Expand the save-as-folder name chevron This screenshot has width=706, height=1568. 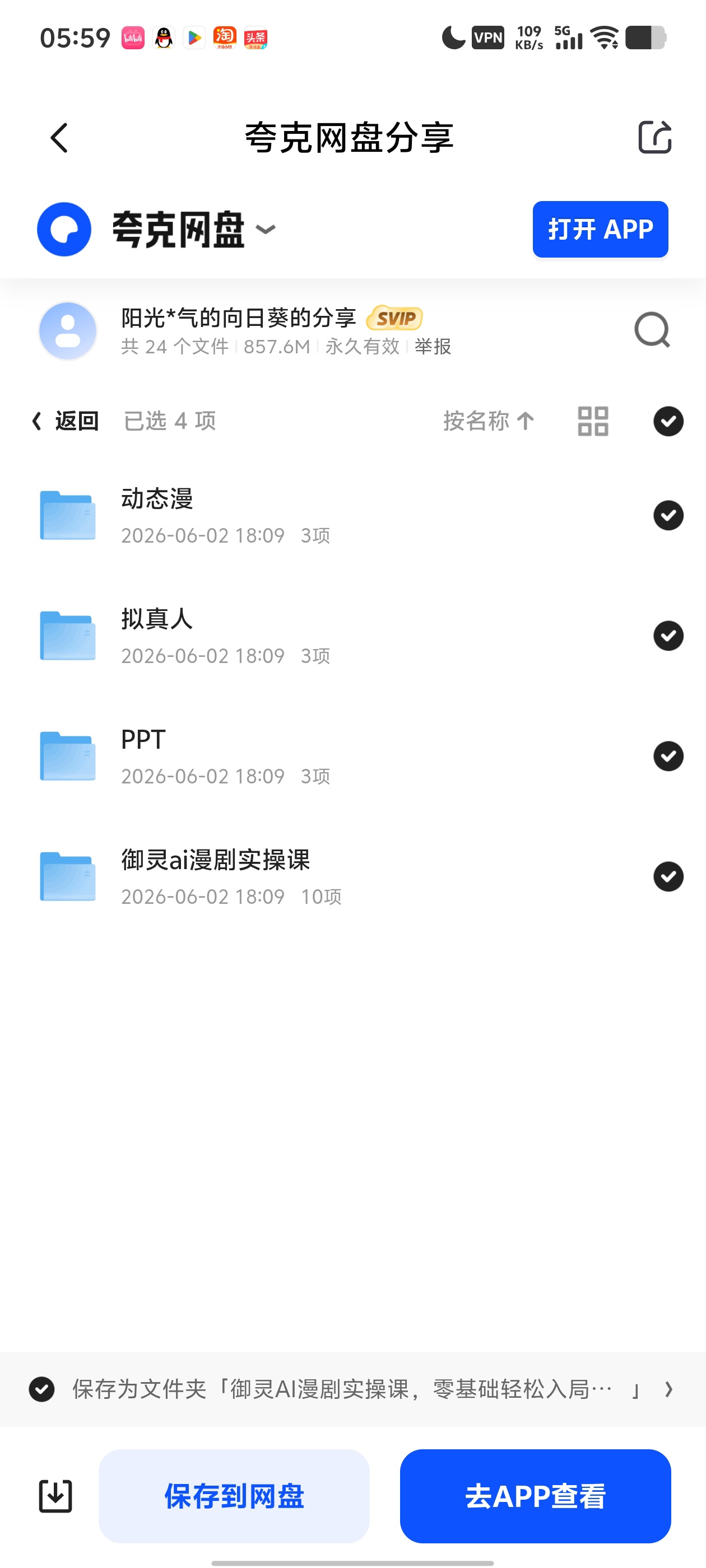(x=669, y=1389)
